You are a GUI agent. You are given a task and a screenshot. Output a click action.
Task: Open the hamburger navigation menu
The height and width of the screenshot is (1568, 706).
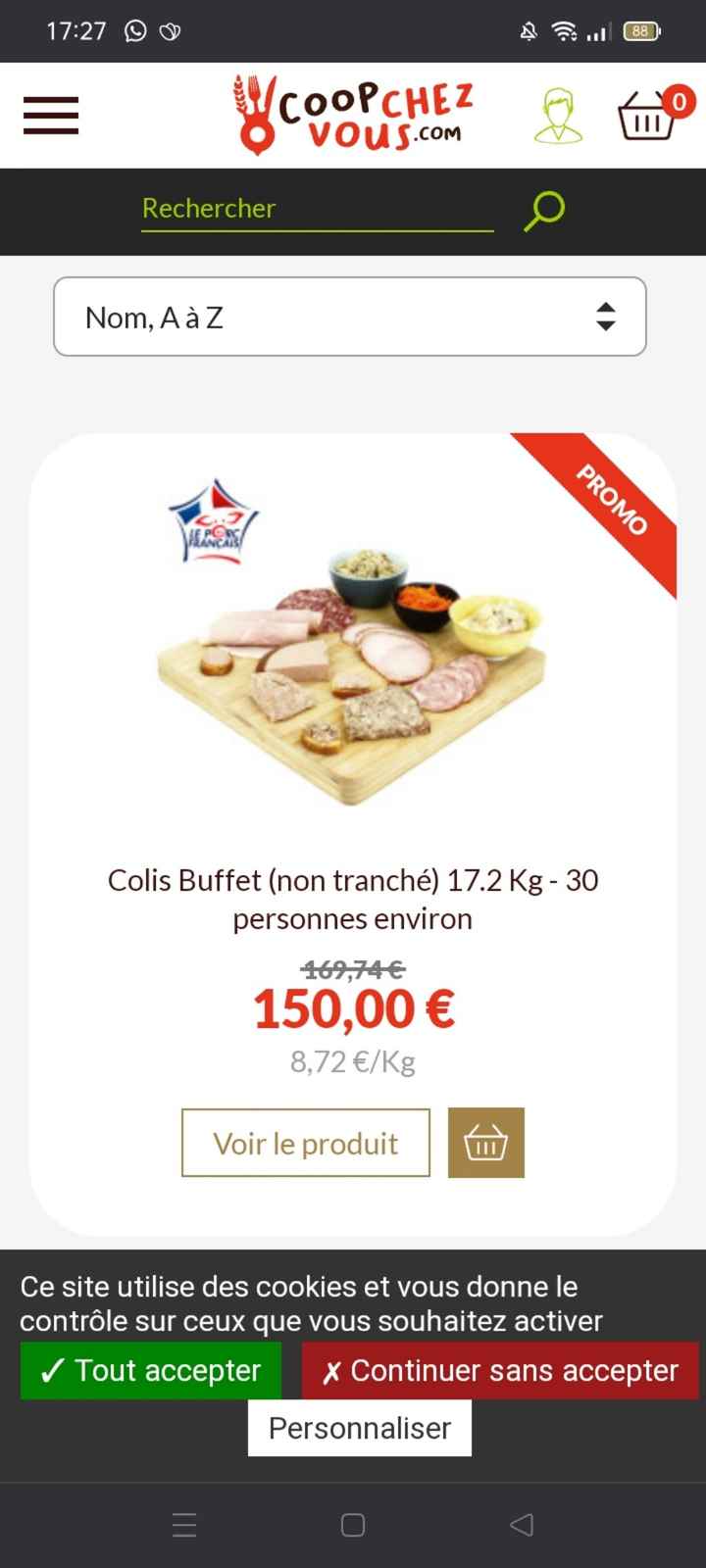pyautogui.click(x=50, y=115)
